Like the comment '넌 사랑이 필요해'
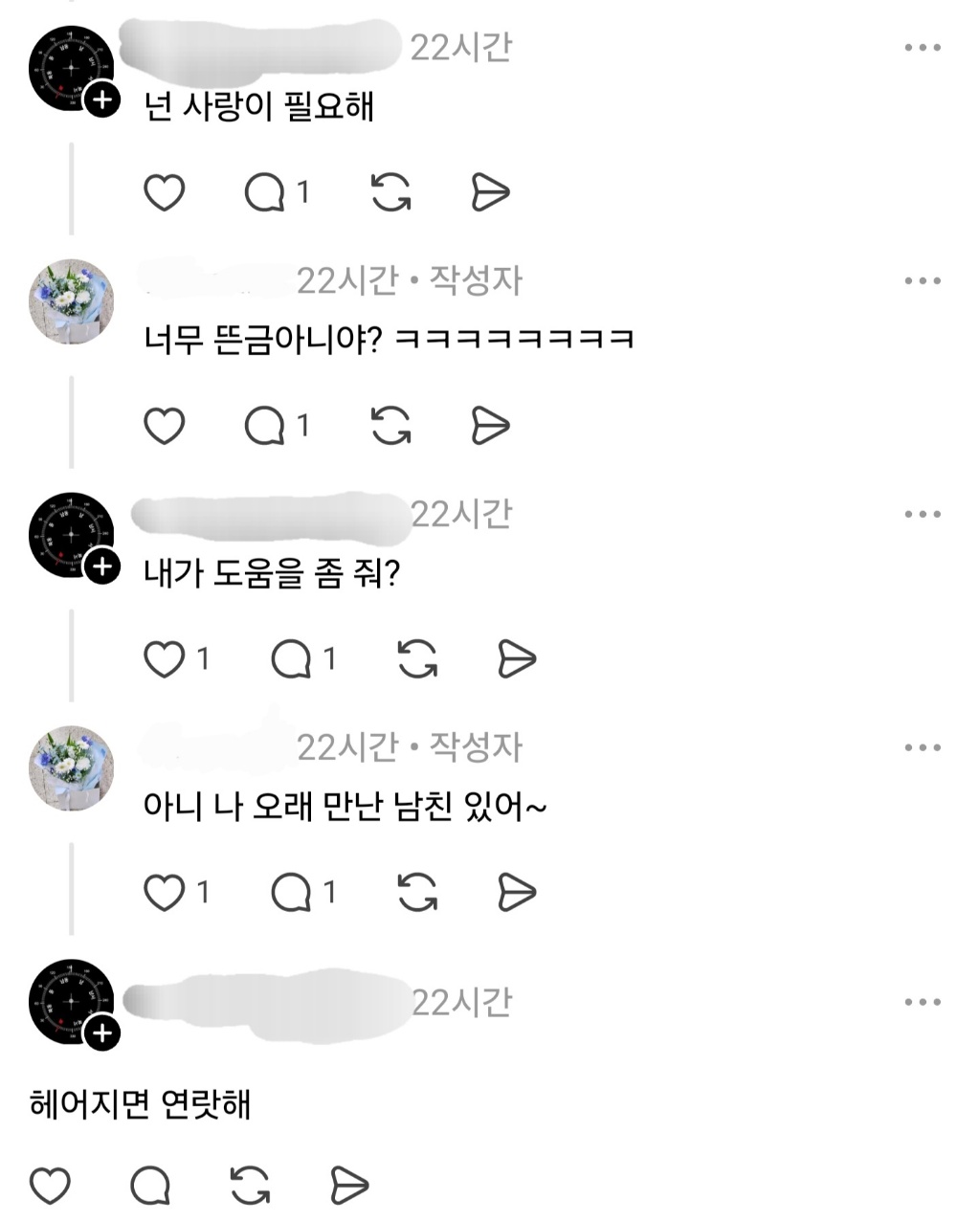The image size is (980, 1222). [164, 192]
